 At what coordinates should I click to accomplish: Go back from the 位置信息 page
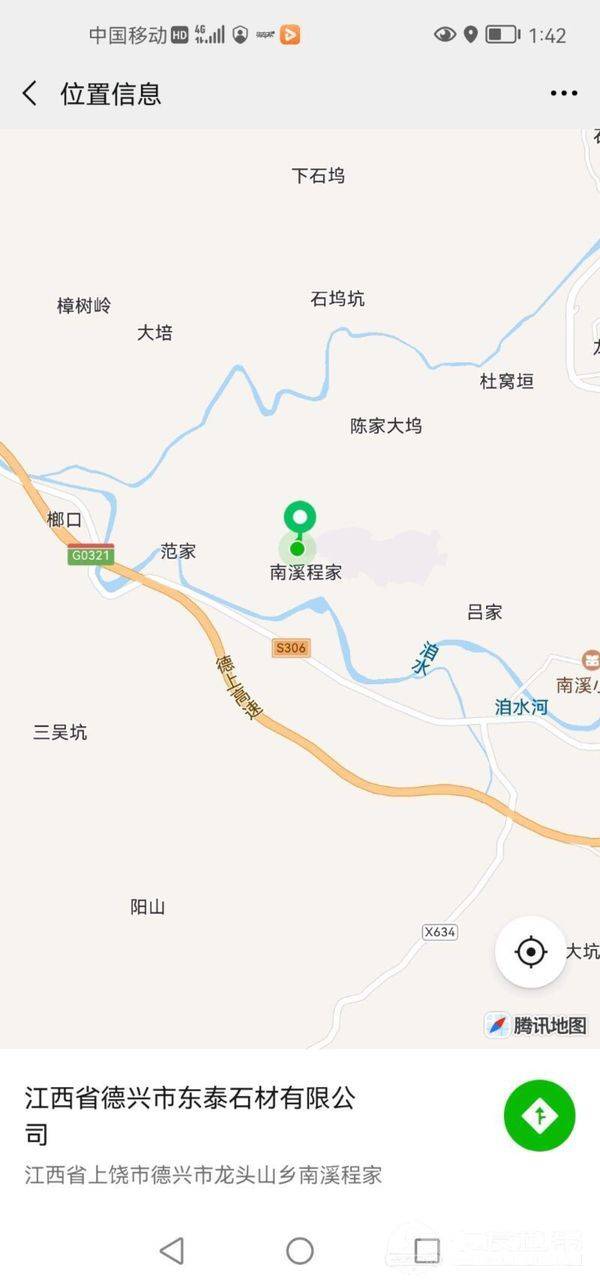point(30,94)
